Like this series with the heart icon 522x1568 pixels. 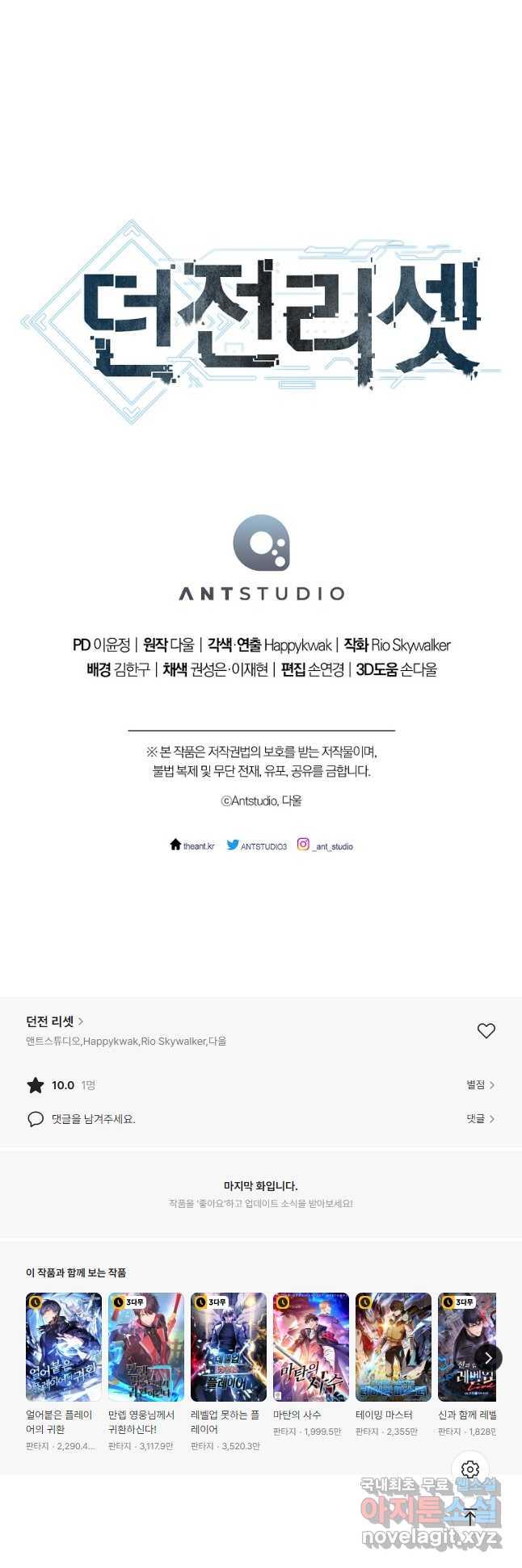[486, 1031]
